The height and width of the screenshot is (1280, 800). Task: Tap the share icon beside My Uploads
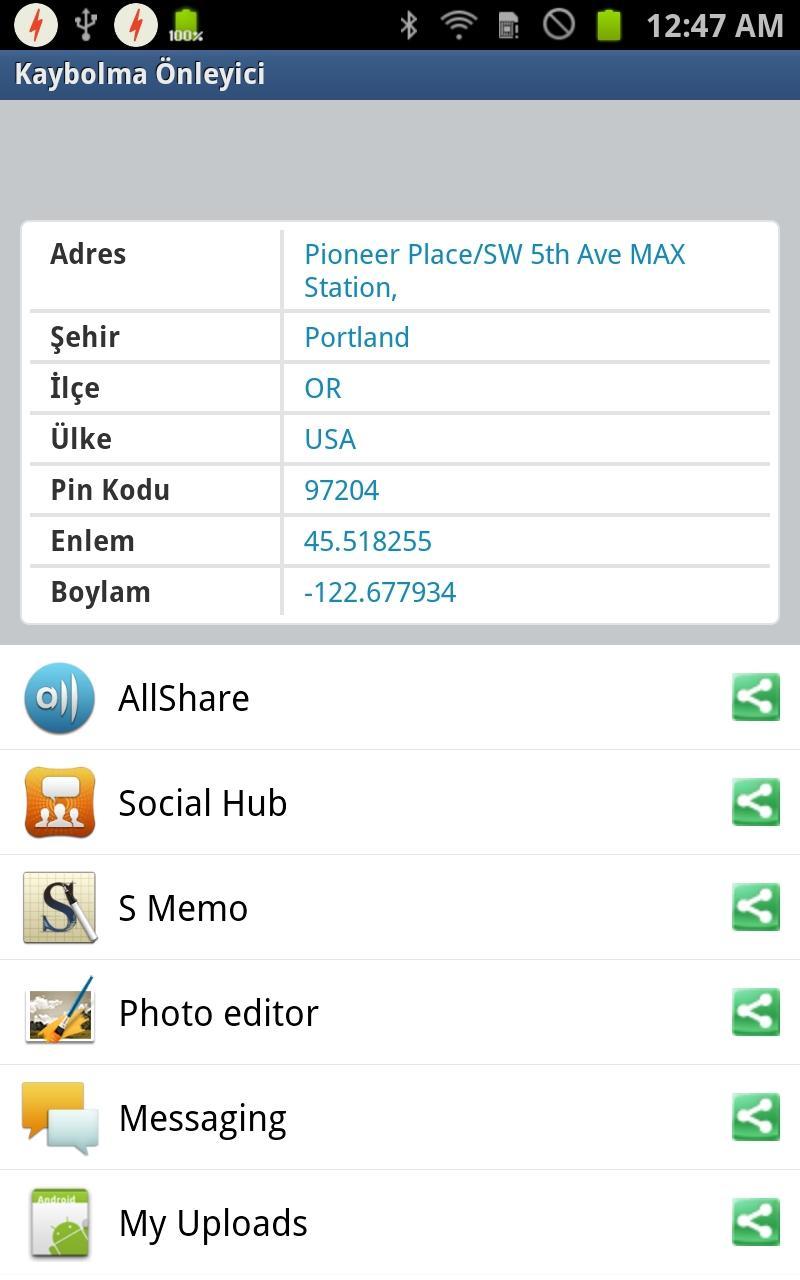tap(756, 1221)
